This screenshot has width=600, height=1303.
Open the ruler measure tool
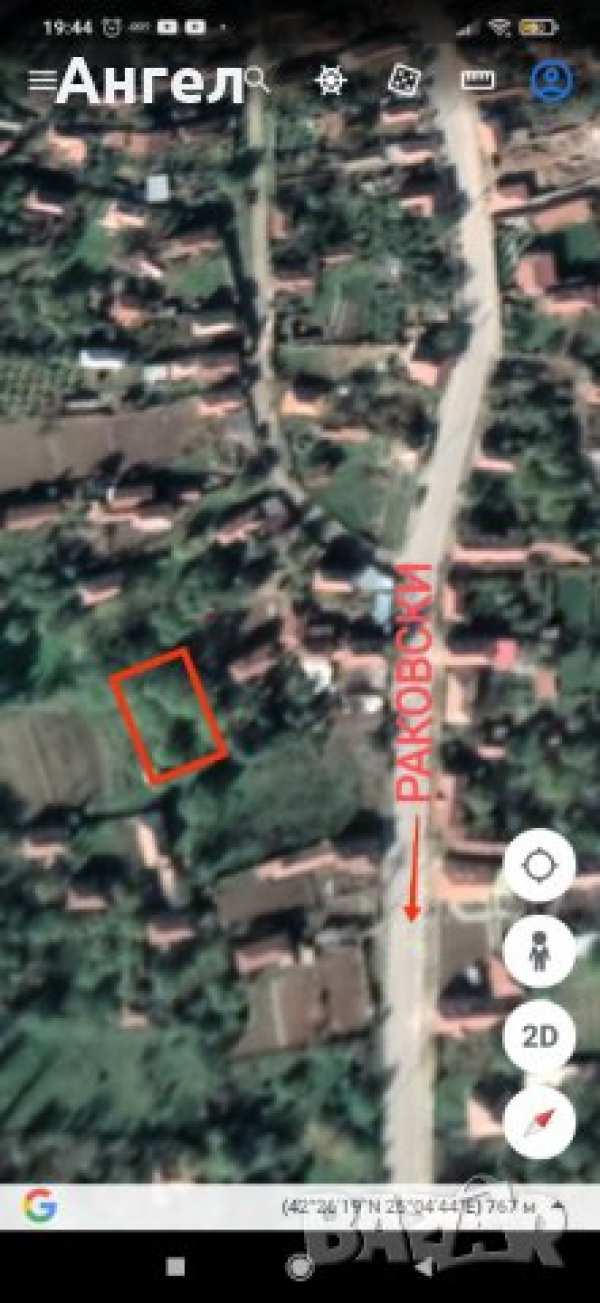coord(478,81)
